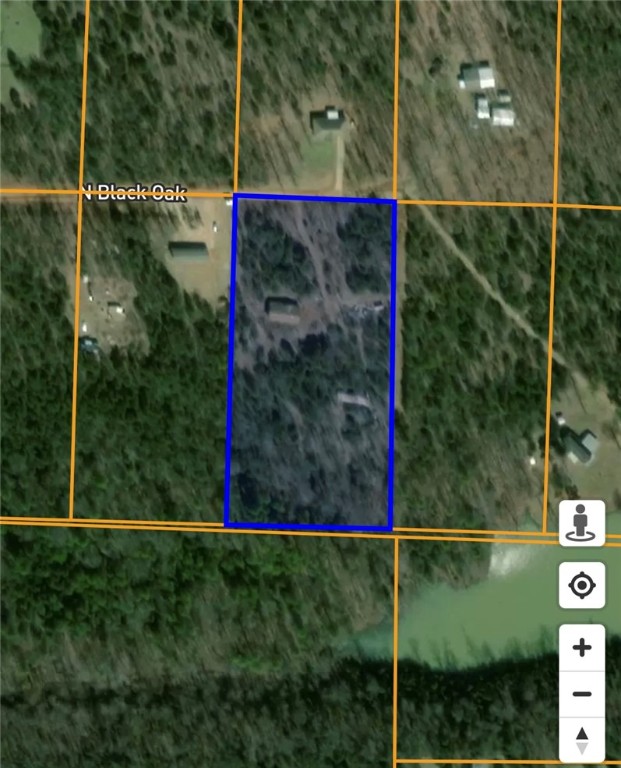621x768 pixels.
Task: Reset map orientation with compass
Action: 581,740
